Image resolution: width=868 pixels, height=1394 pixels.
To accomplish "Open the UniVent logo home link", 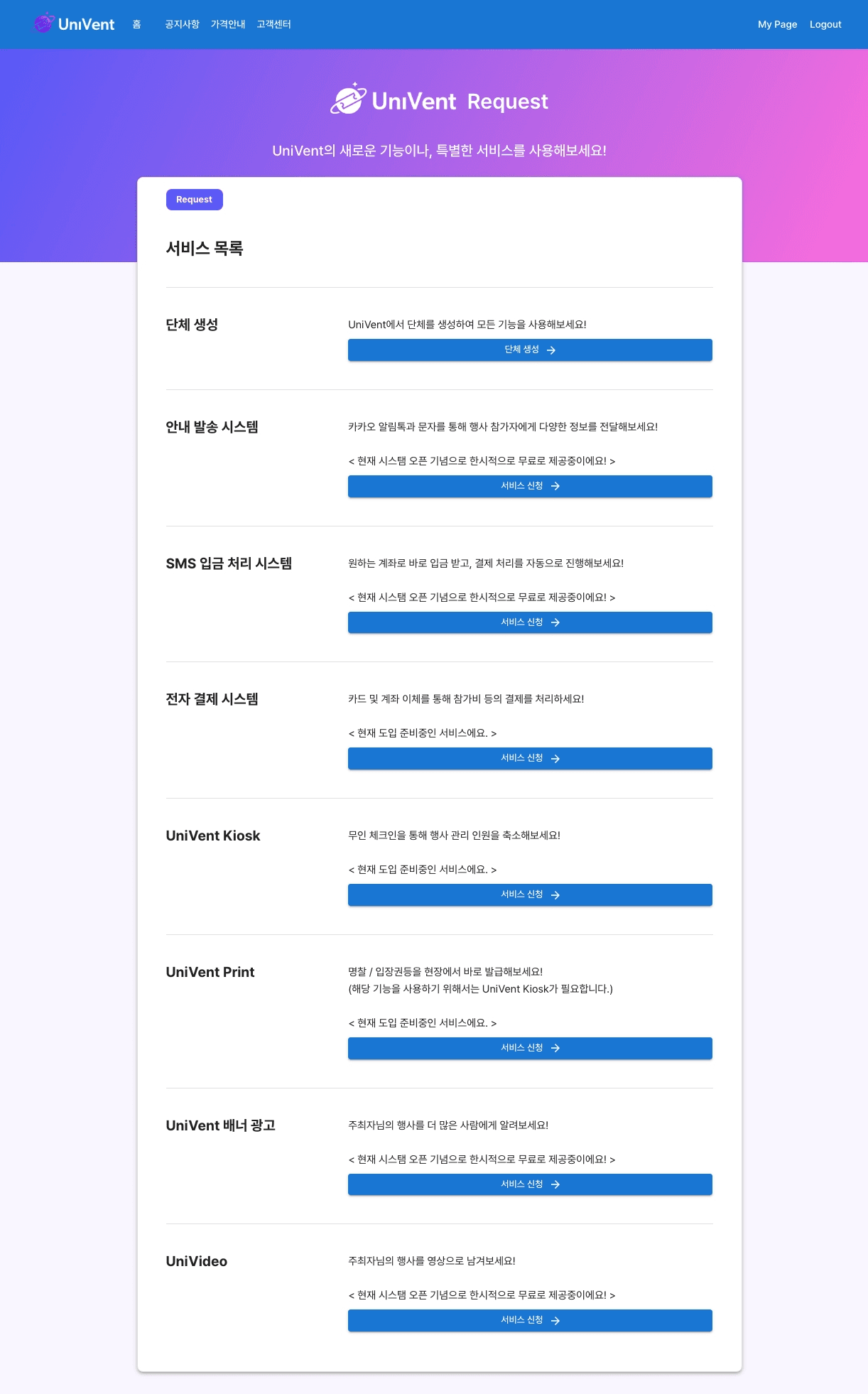I will coord(75,24).
